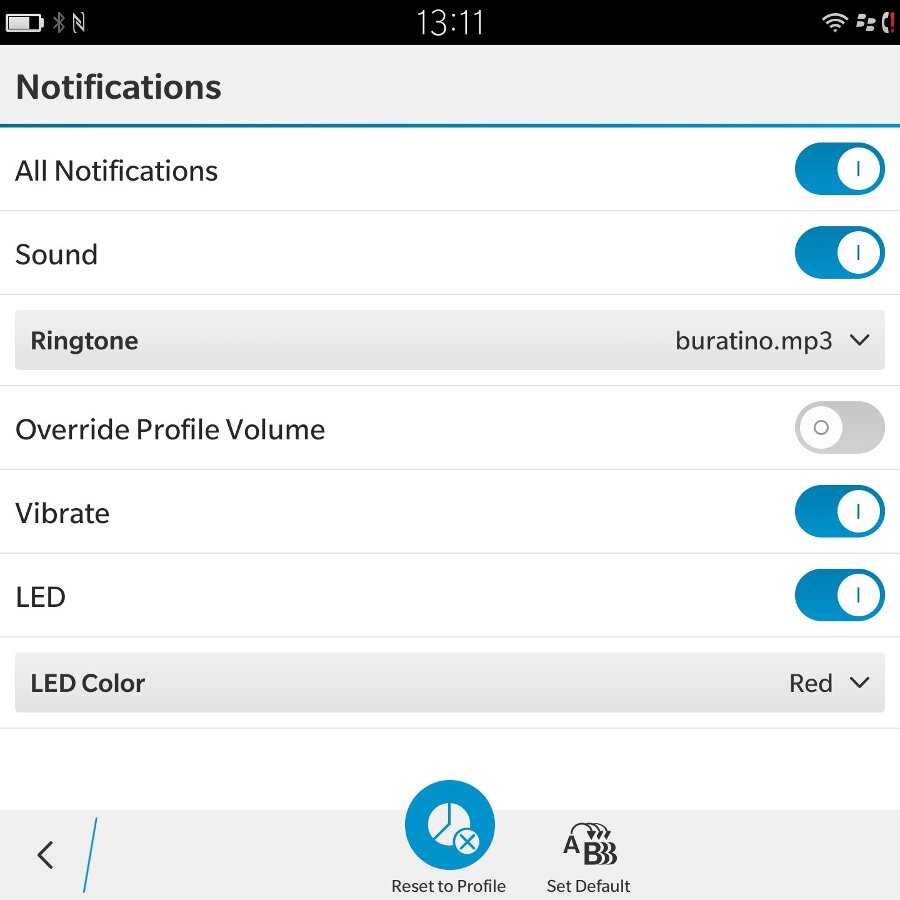This screenshot has height=900, width=900.
Task: Toggle the LED notification switch
Action: 839,596
